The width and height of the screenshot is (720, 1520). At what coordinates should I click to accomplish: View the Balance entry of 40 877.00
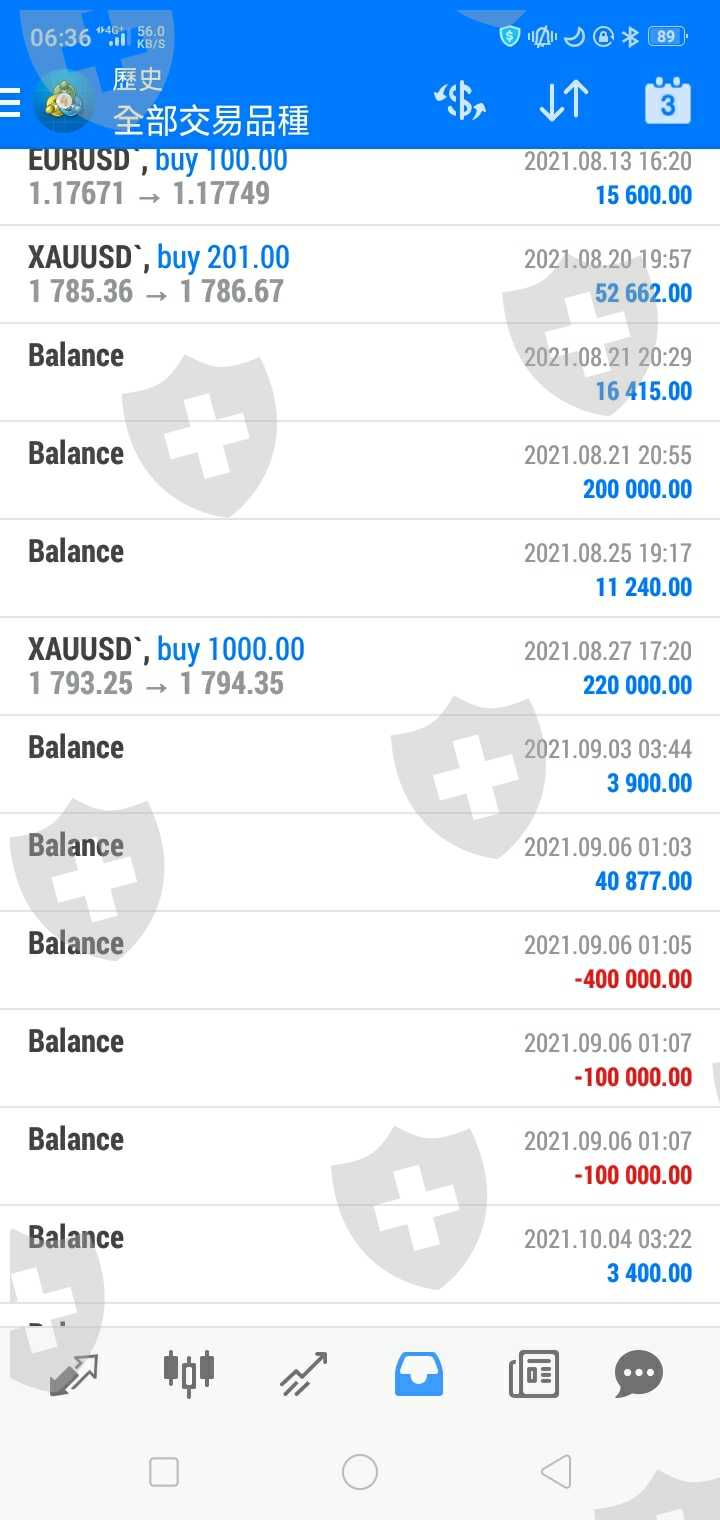[360, 862]
